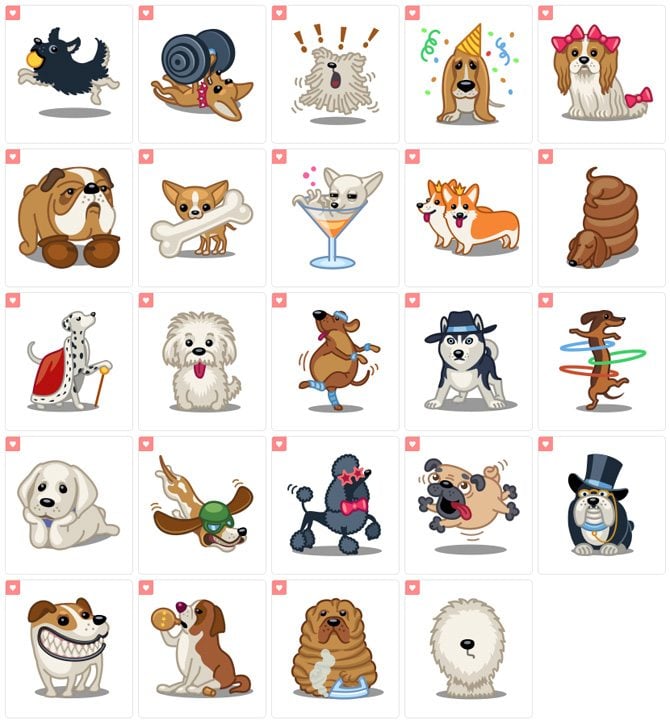Favorite the spaniel with pink bows
670x720 pixels.
pyautogui.click(x=545, y=13)
